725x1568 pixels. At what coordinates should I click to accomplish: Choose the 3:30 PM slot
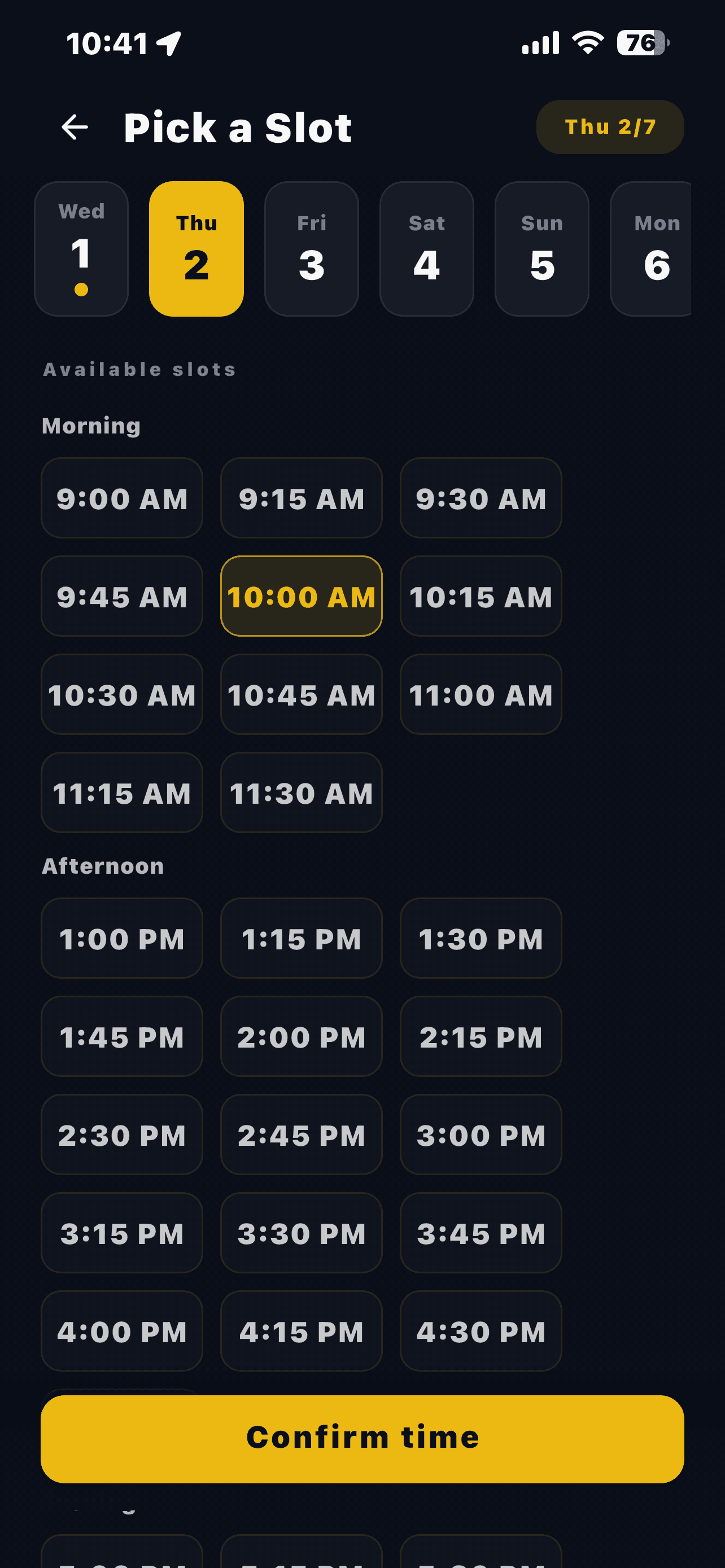(302, 1233)
